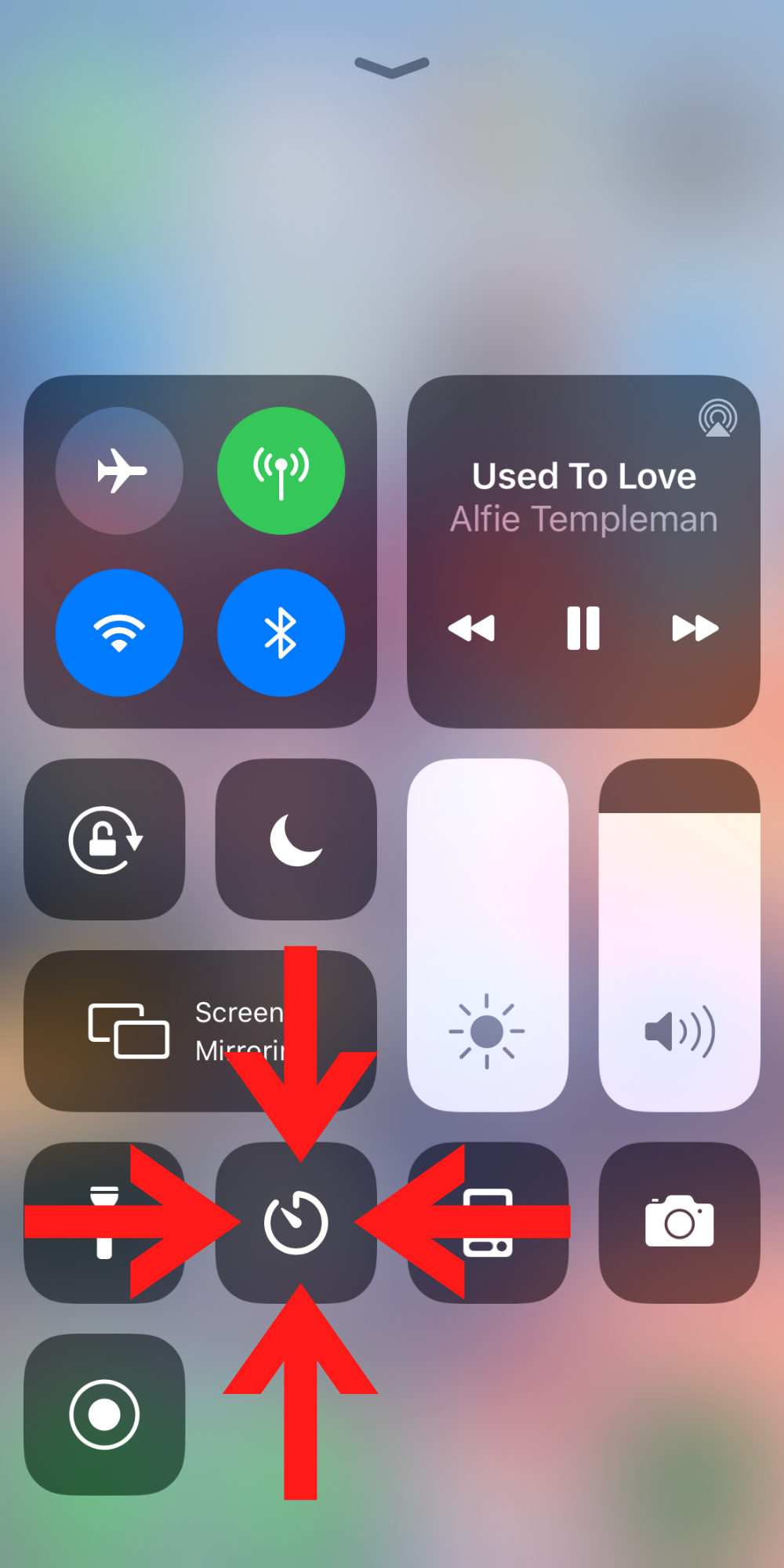Image resolution: width=784 pixels, height=1568 pixels.
Task: Go back to previous track
Action: (x=471, y=628)
